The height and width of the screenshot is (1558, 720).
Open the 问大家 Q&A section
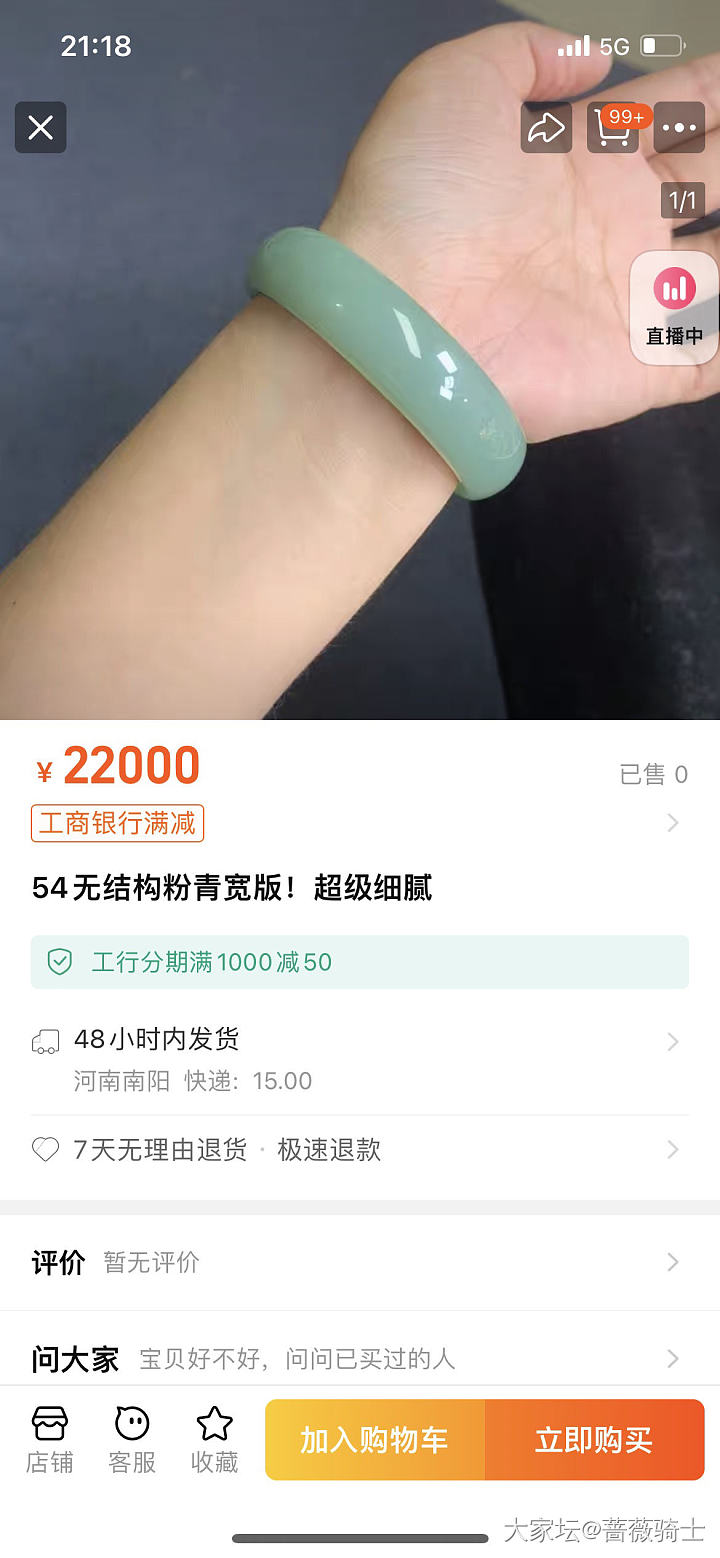tap(360, 1358)
